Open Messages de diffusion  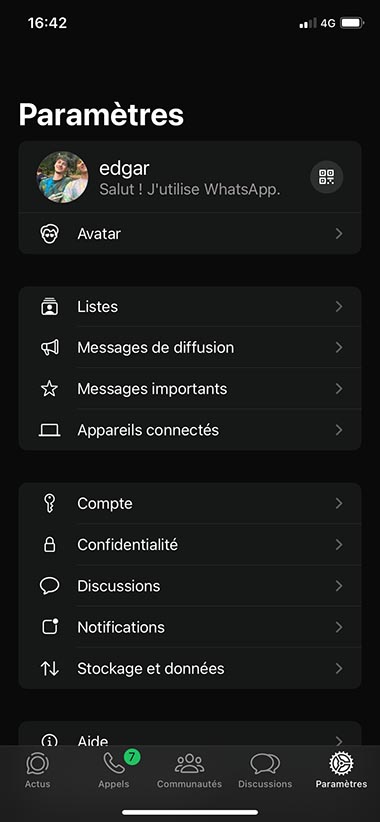[190, 348]
